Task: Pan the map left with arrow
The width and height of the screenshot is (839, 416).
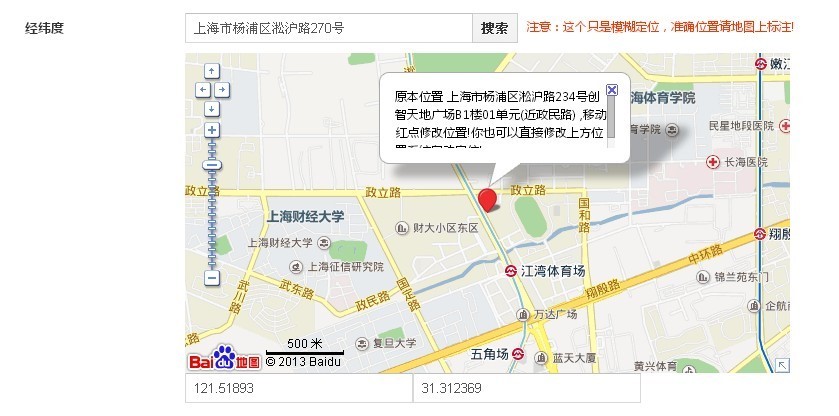Action: [x=203, y=90]
